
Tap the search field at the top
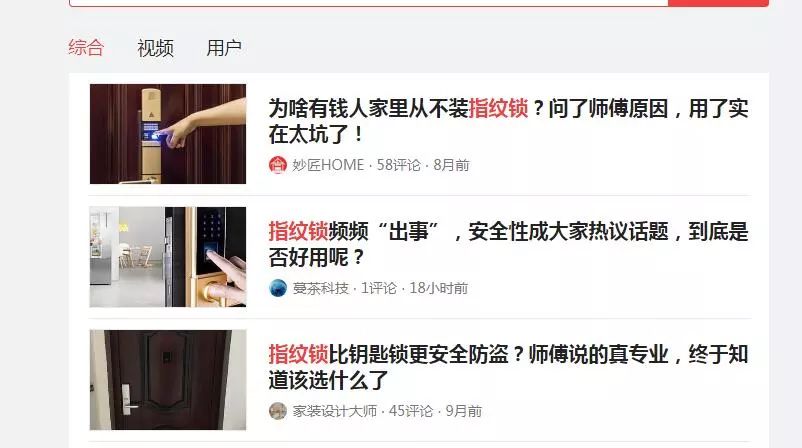[x=368, y=3]
